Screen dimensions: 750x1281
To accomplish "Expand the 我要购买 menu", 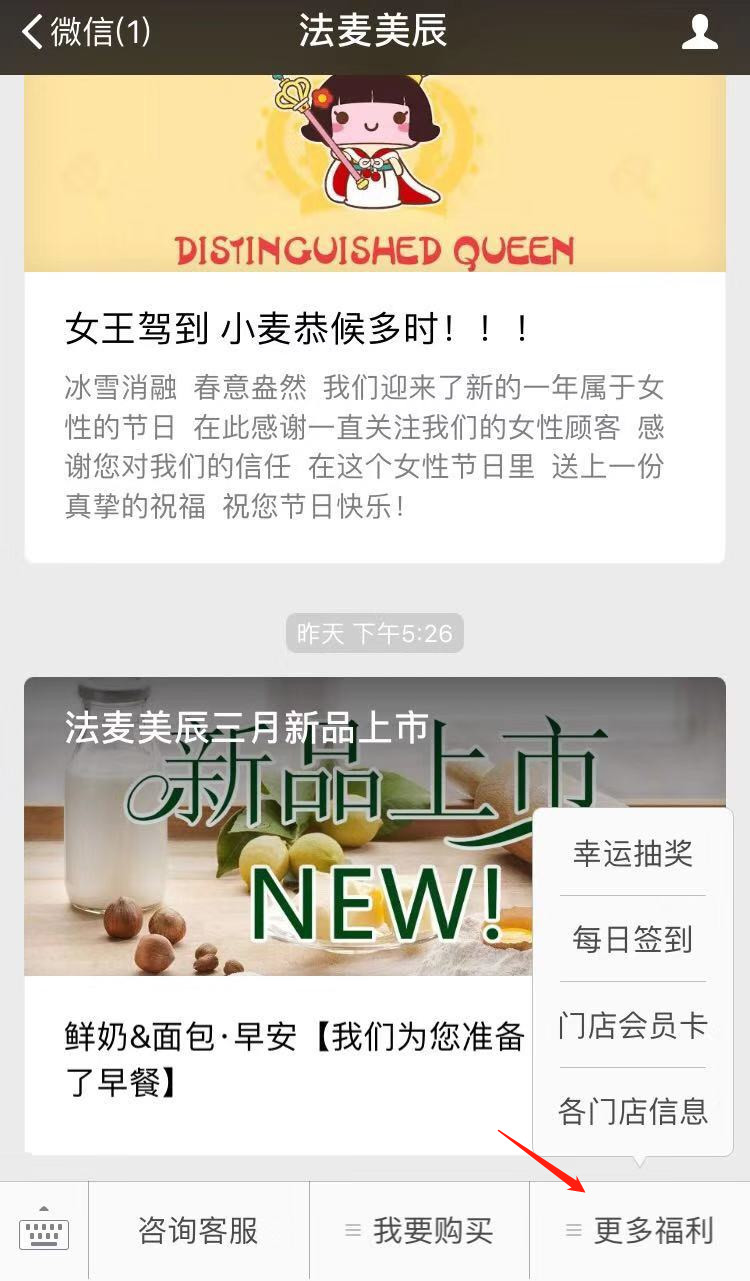I will [419, 1231].
